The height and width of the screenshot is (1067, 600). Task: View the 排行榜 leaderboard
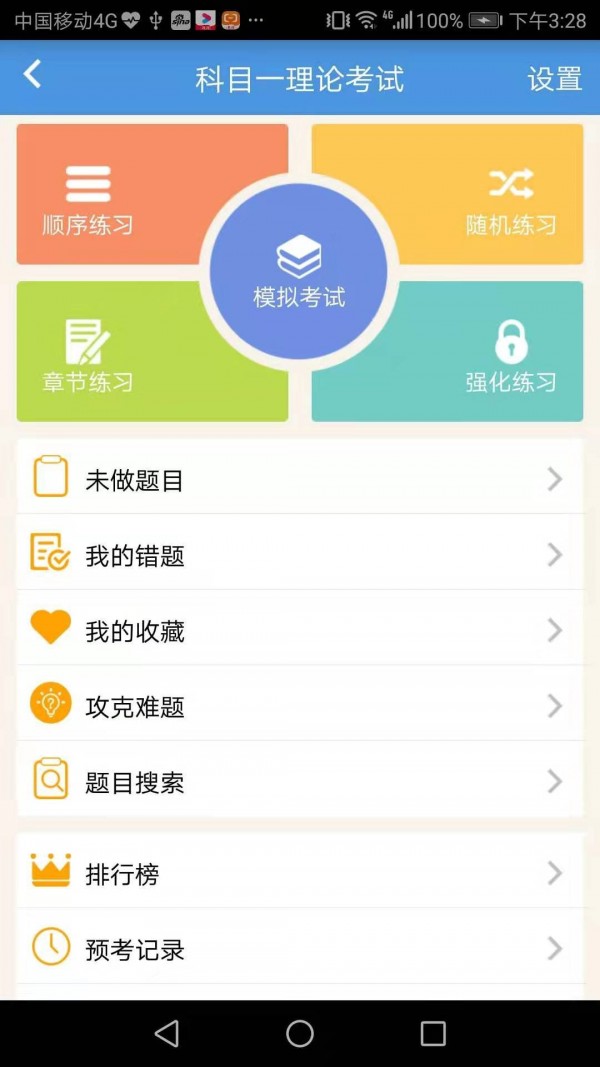pos(299,873)
